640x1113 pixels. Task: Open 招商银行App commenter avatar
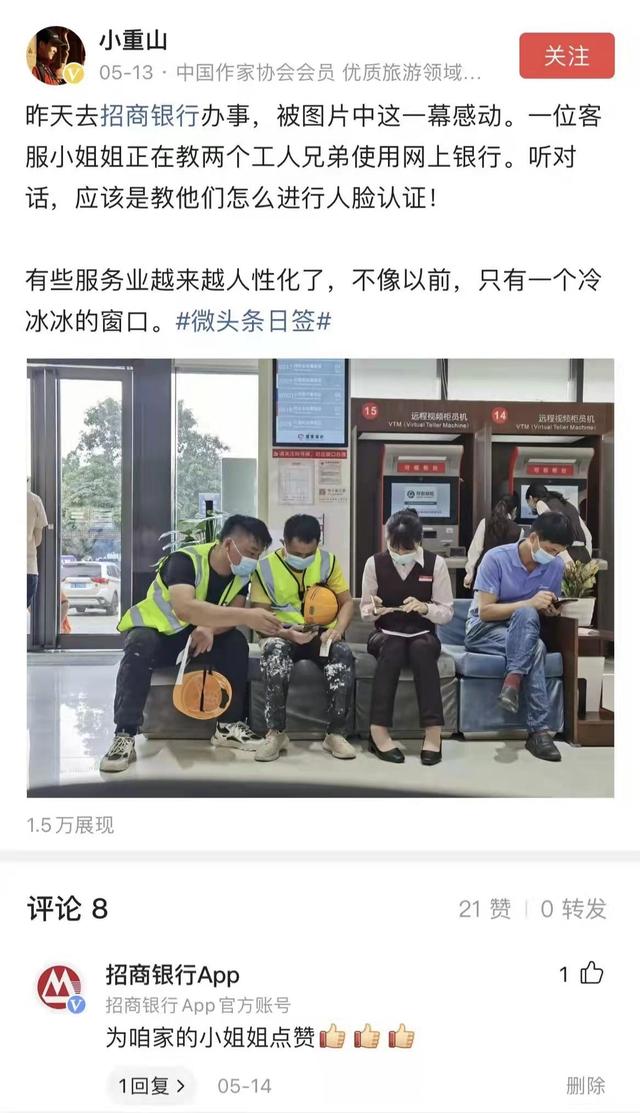pyautogui.click(x=60, y=988)
